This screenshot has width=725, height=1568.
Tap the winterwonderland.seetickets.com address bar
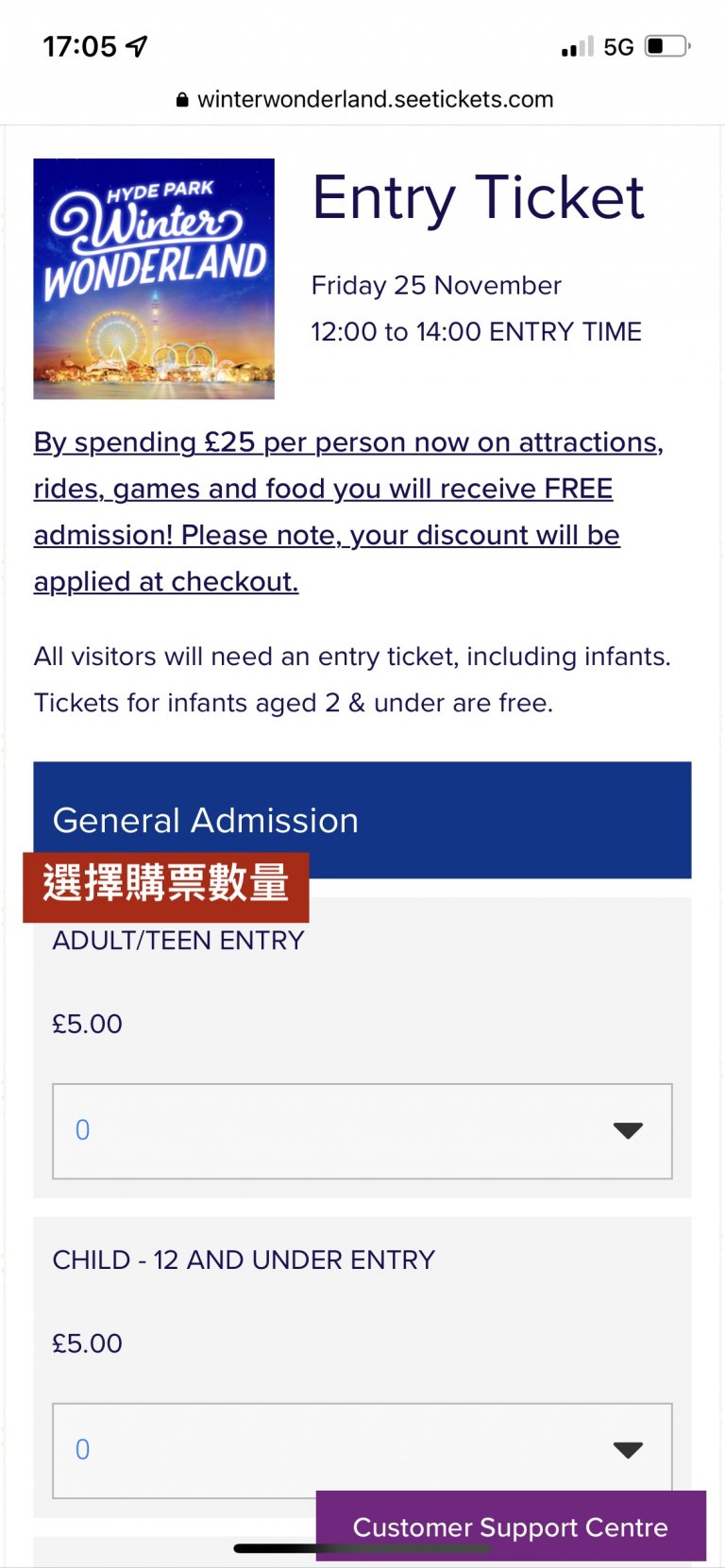(364, 99)
